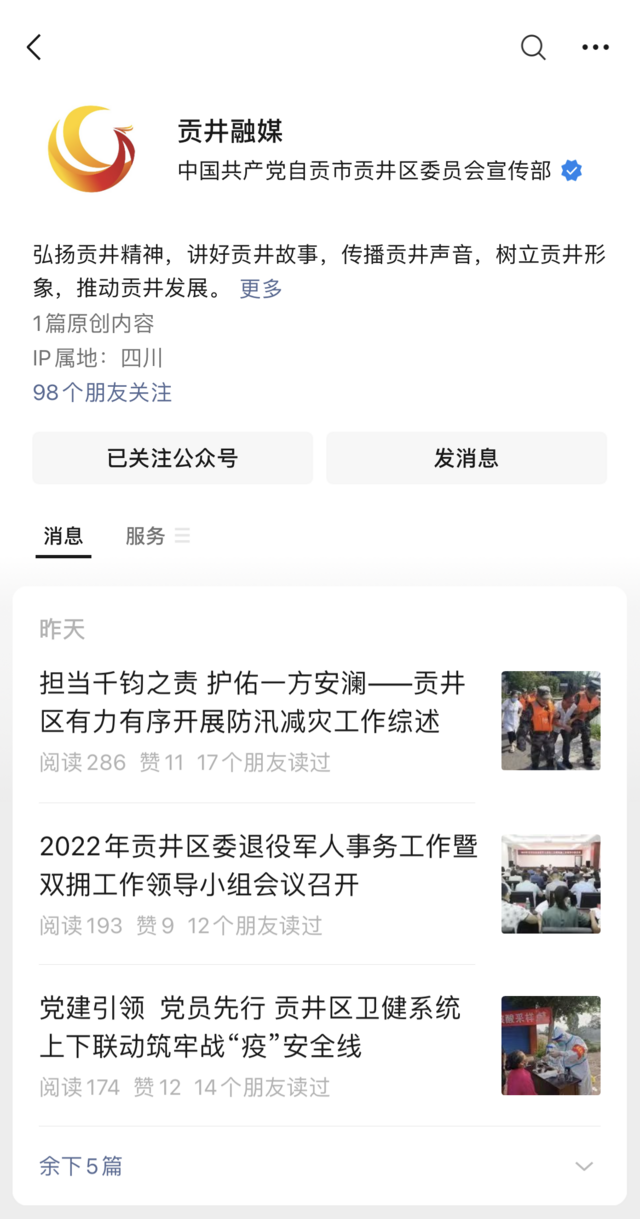Expand 余下5篇 to show remaining articles
This screenshot has width=640, height=1219.
click(x=320, y=1166)
